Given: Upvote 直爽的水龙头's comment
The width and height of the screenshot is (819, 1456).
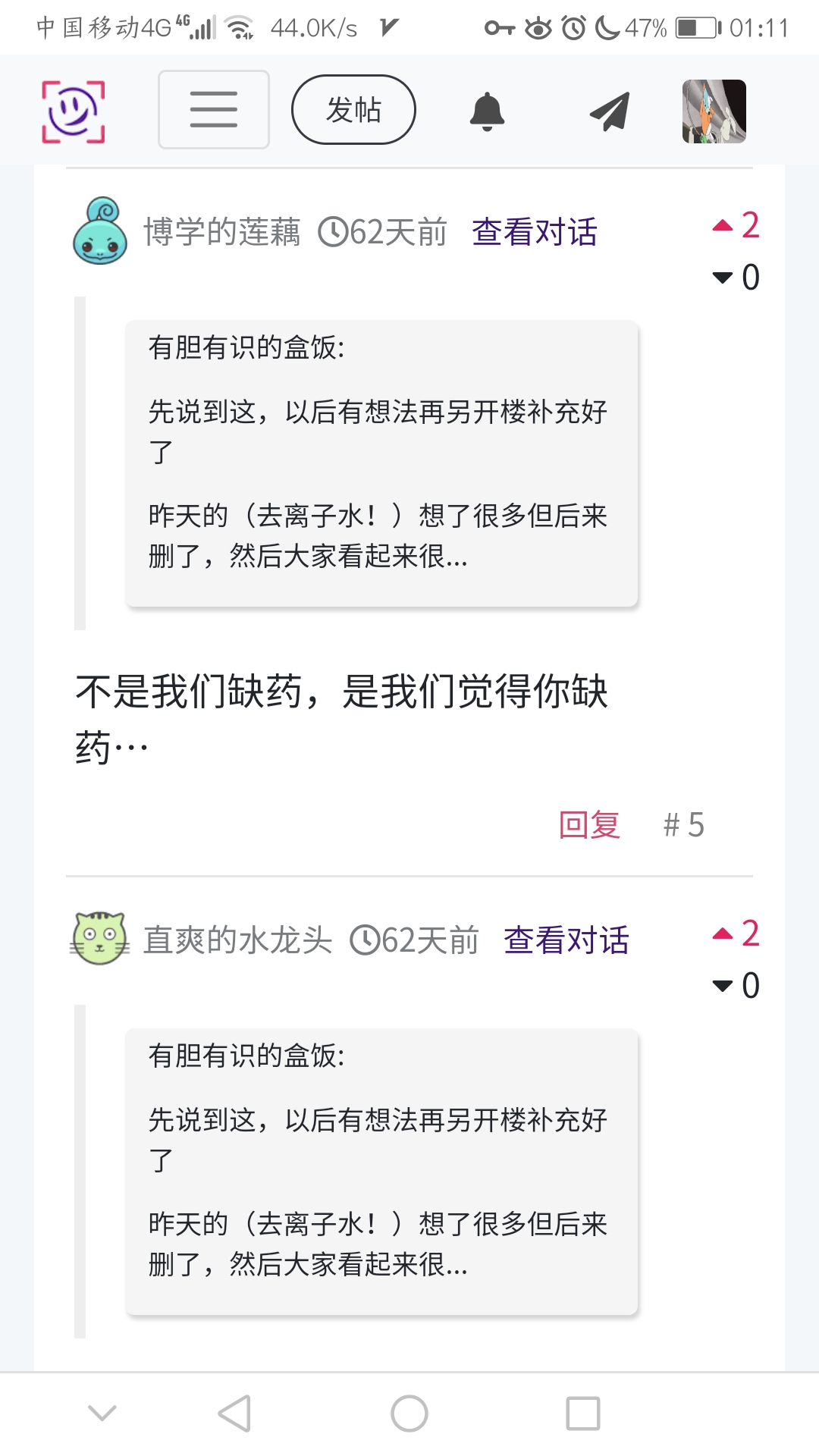Looking at the screenshot, I should tap(723, 934).
